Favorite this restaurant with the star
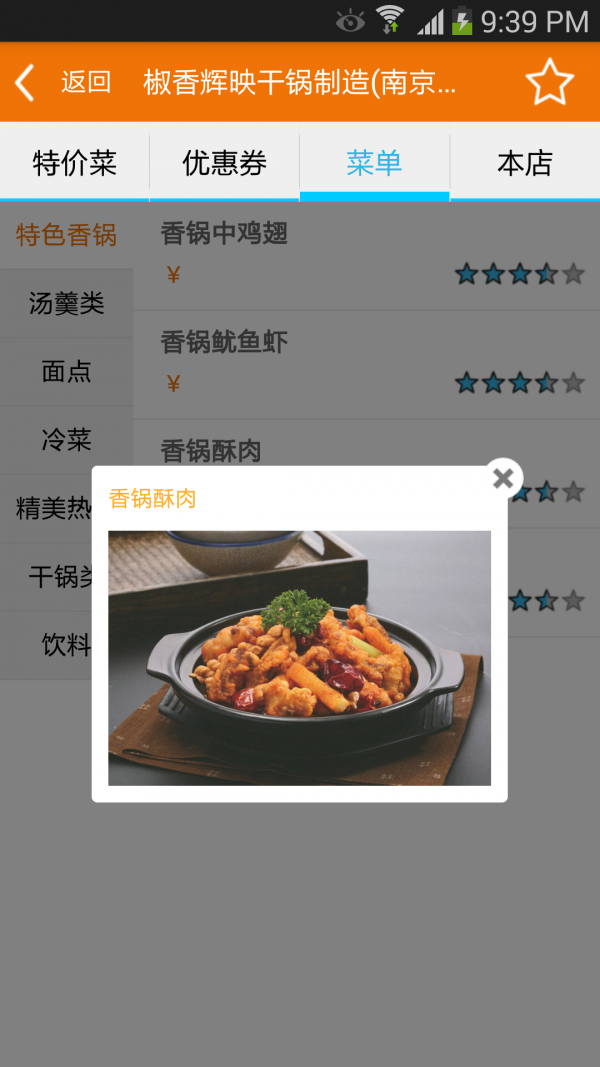 click(549, 82)
